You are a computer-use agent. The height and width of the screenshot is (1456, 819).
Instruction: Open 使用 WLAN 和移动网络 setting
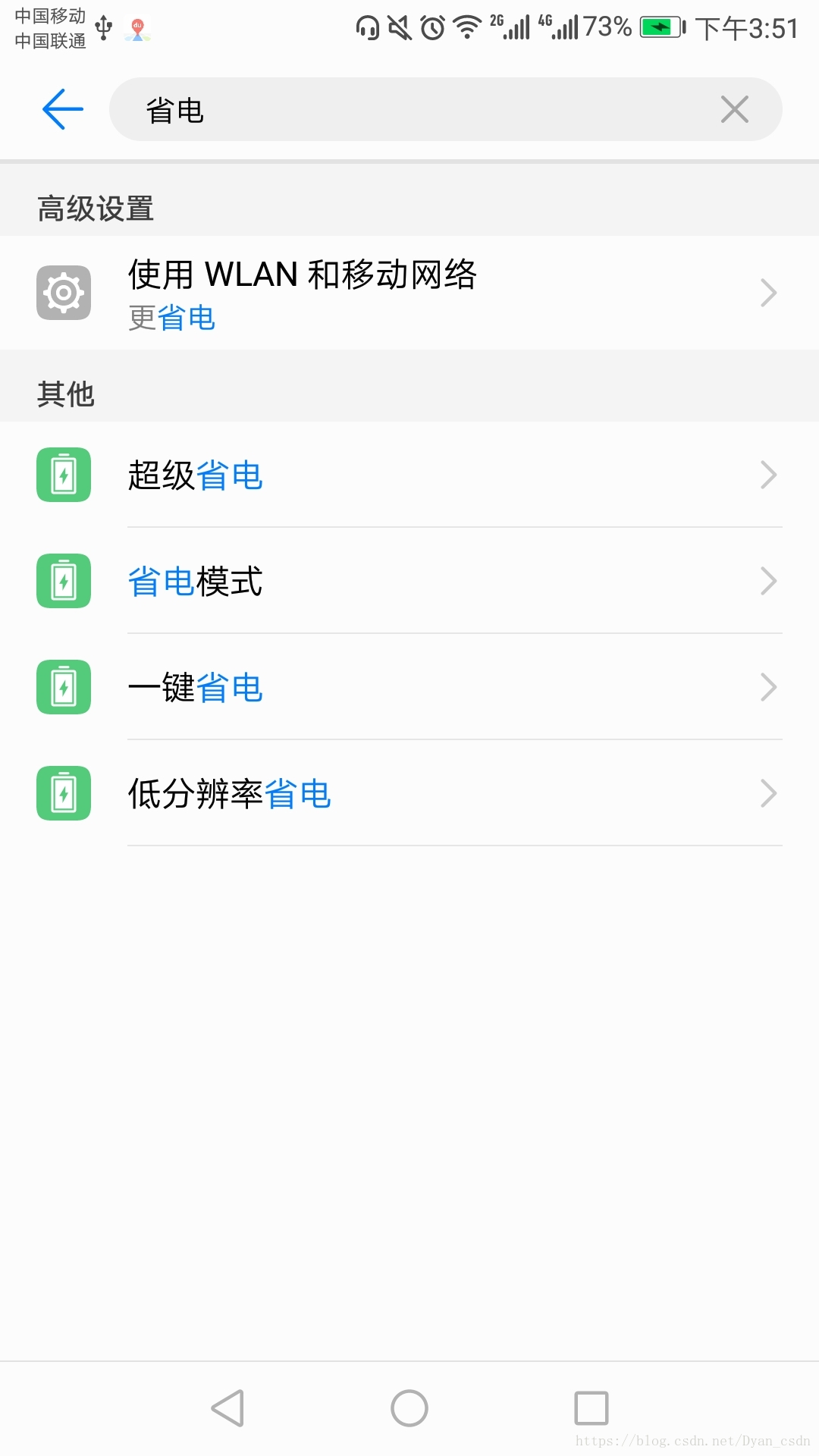point(409,293)
